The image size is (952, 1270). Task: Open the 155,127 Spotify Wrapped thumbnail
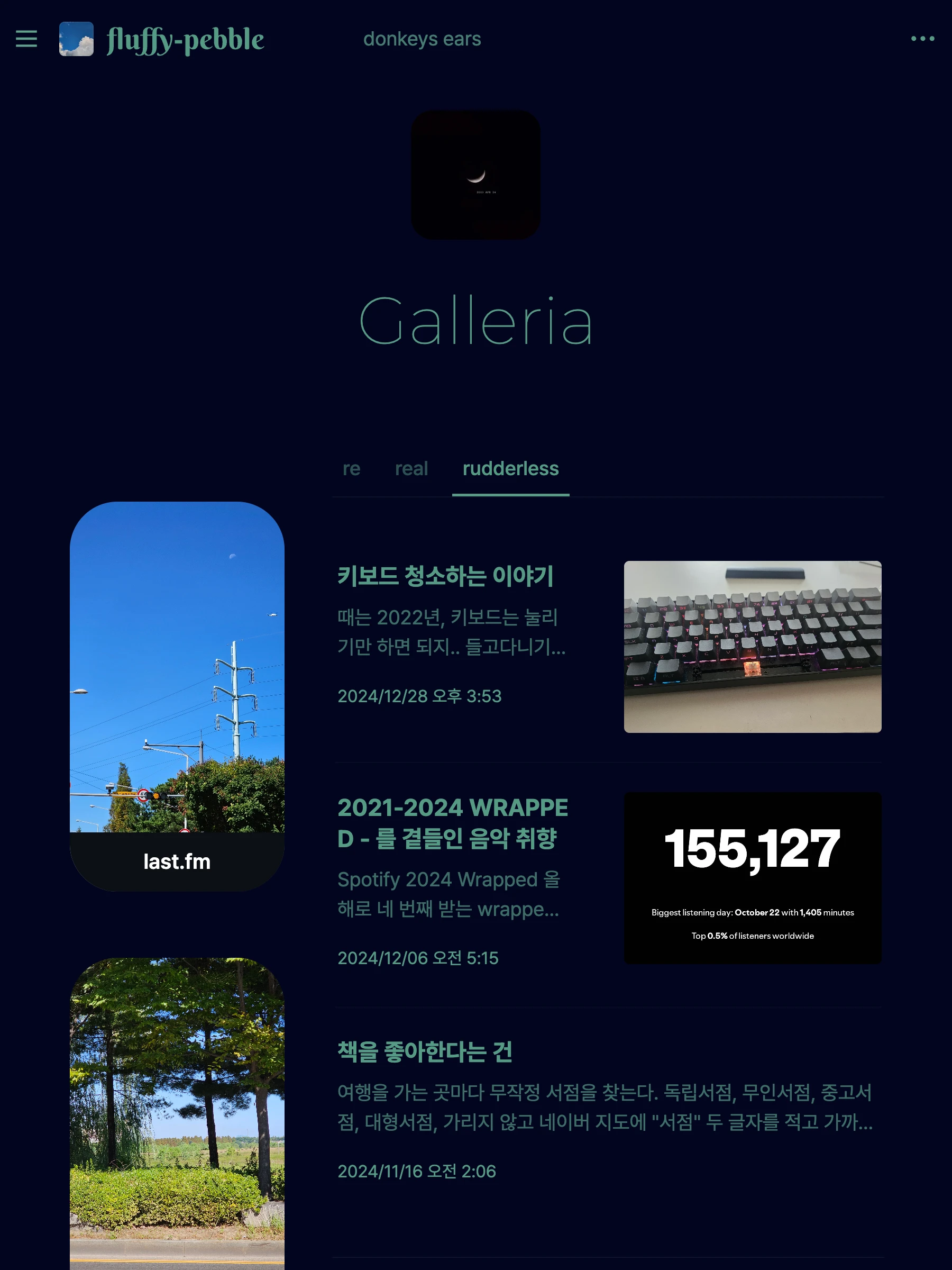[752, 878]
